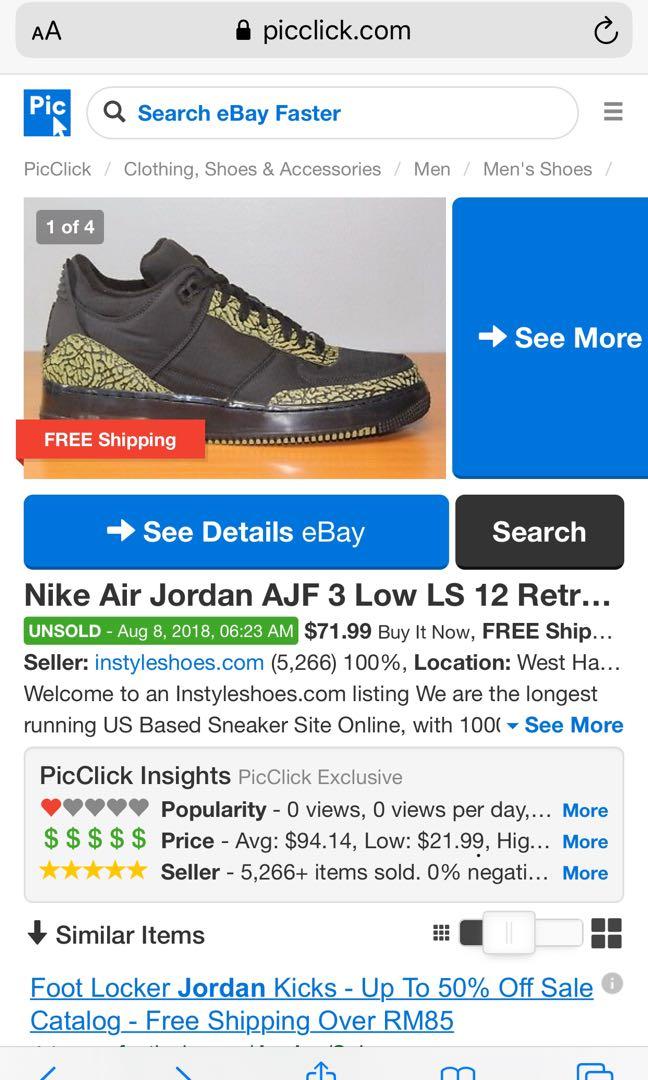The width and height of the screenshot is (648, 1080).
Task: Tap the blue See More image tile
Action: (552, 338)
